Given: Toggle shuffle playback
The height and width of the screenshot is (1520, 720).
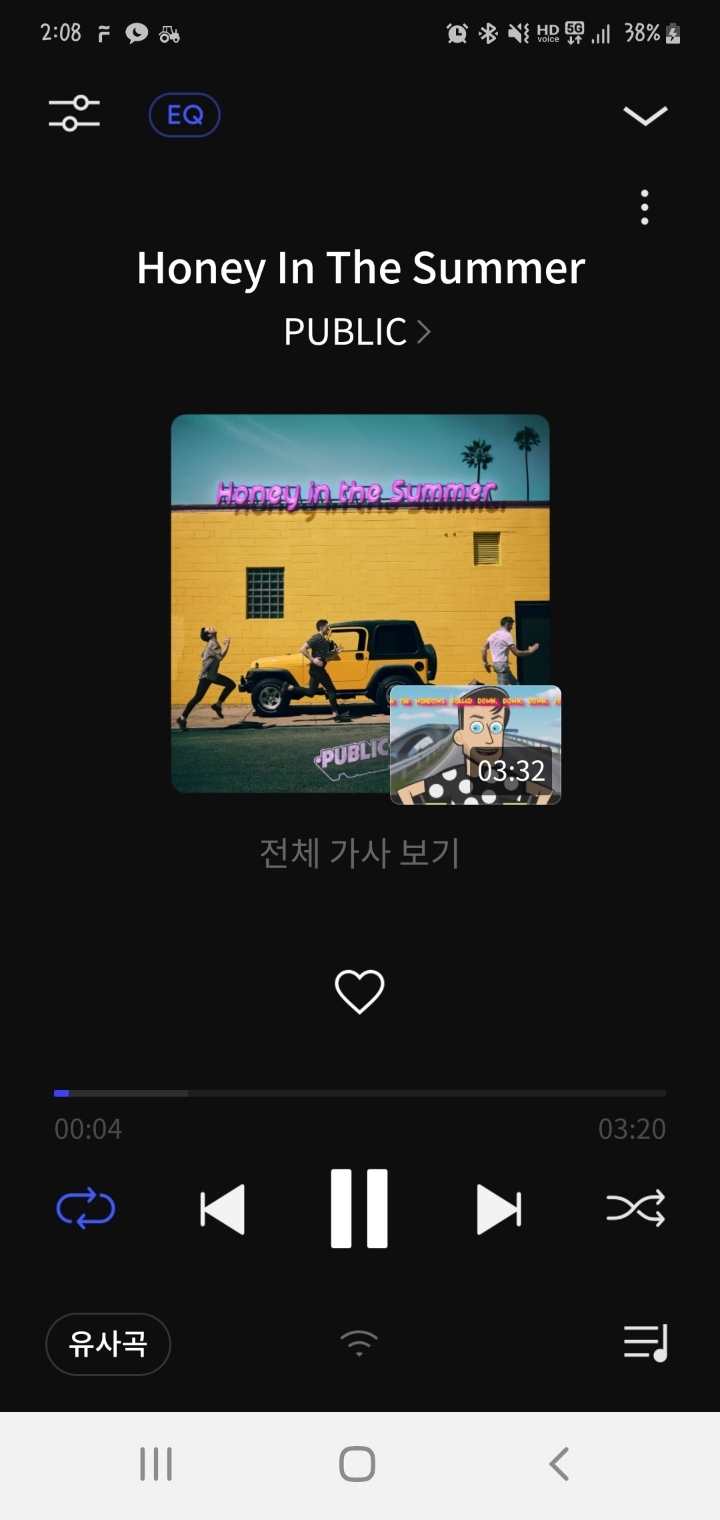Looking at the screenshot, I should coord(635,1210).
